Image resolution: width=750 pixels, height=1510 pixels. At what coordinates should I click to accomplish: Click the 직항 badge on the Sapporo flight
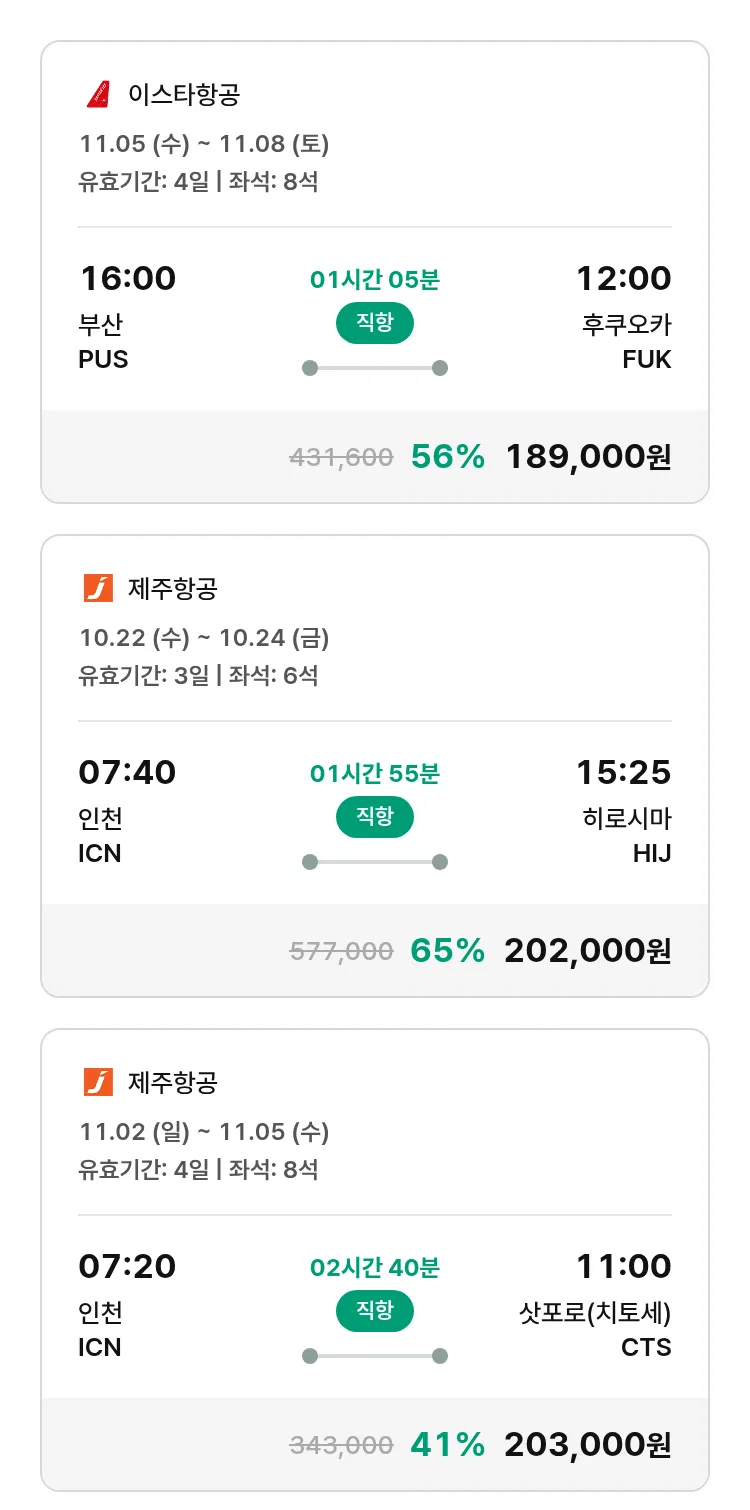[x=374, y=1311]
